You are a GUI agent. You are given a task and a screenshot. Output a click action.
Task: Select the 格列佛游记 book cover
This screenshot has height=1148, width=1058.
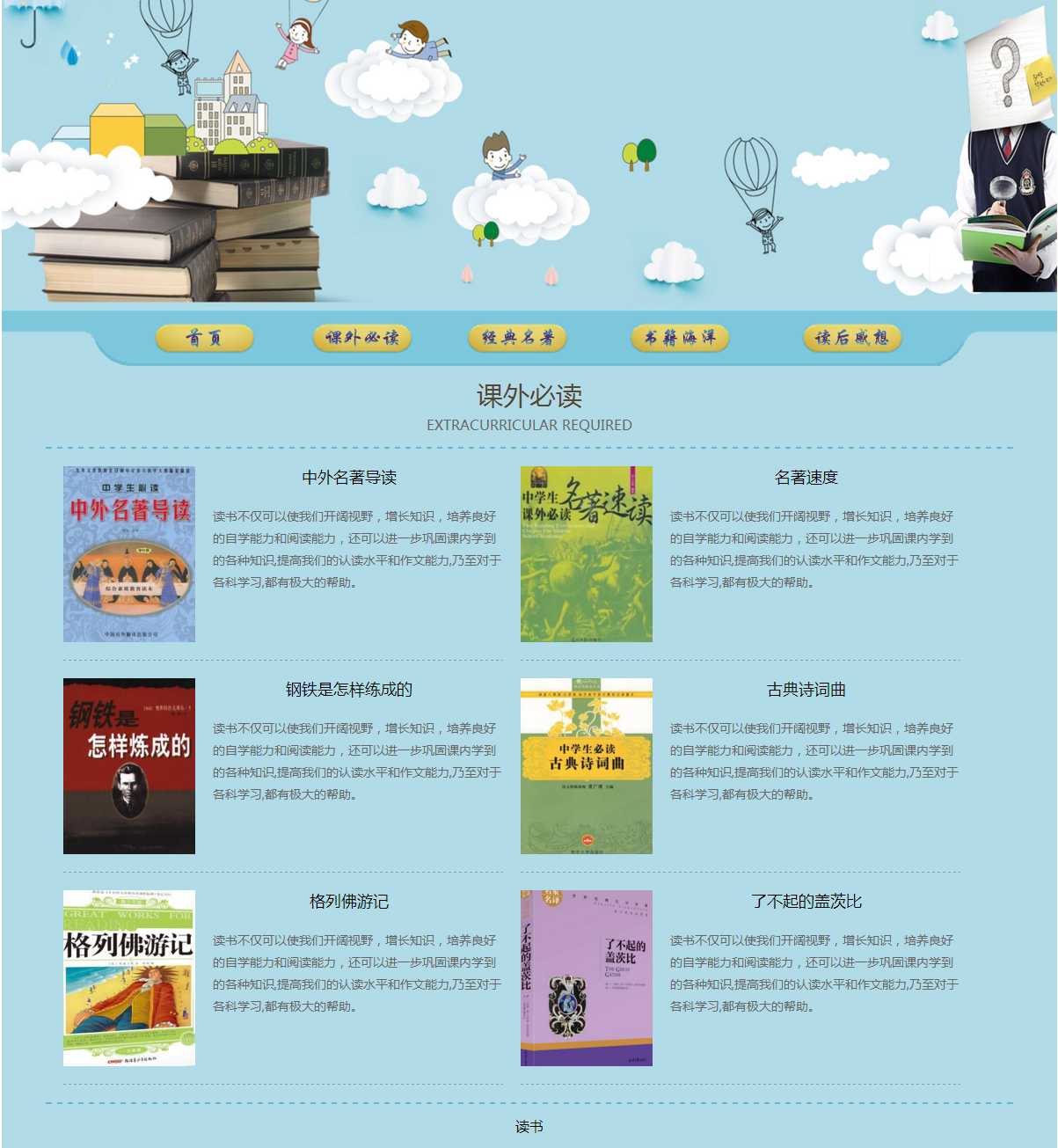pyautogui.click(x=129, y=978)
